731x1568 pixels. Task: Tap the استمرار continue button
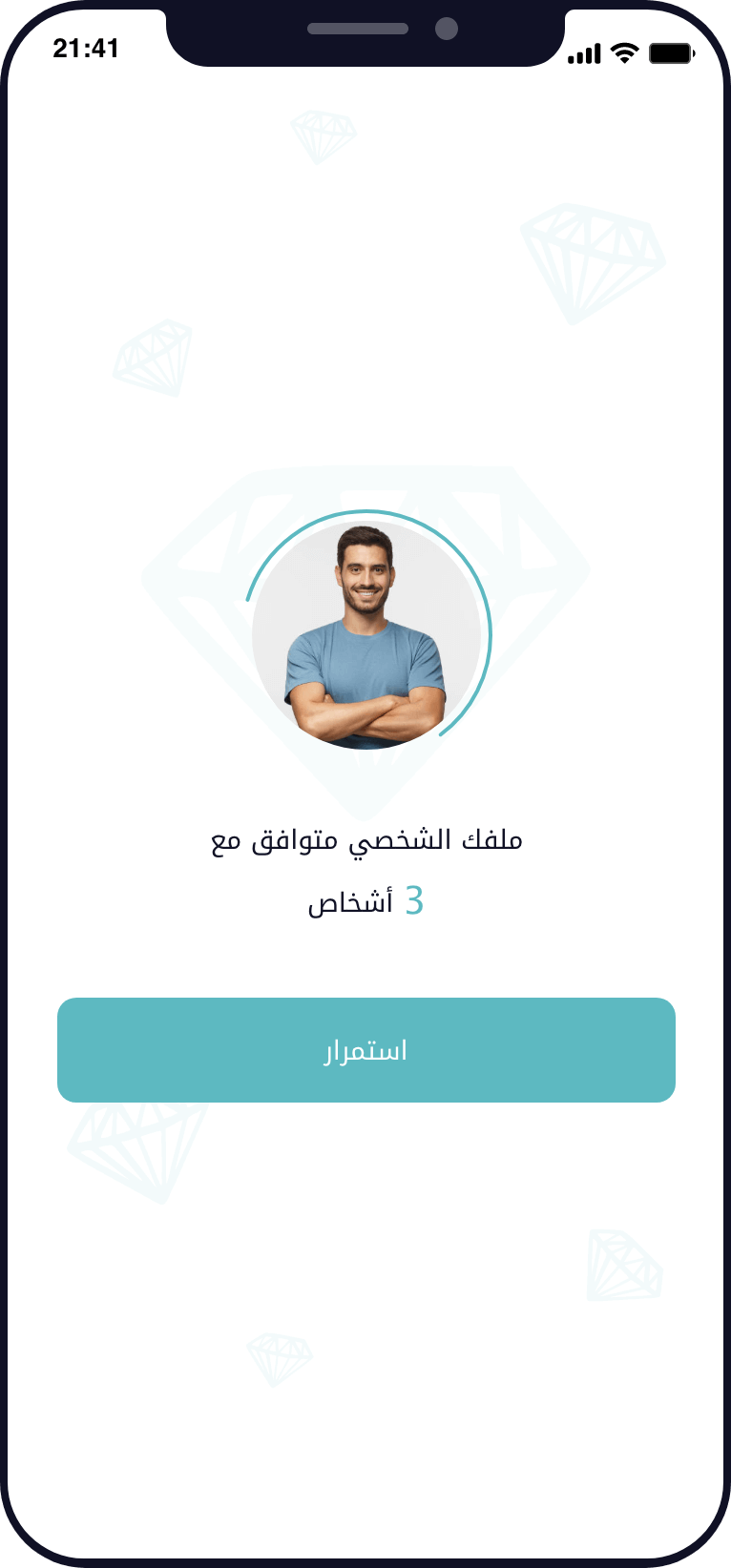pyautogui.click(x=365, y=1050)
